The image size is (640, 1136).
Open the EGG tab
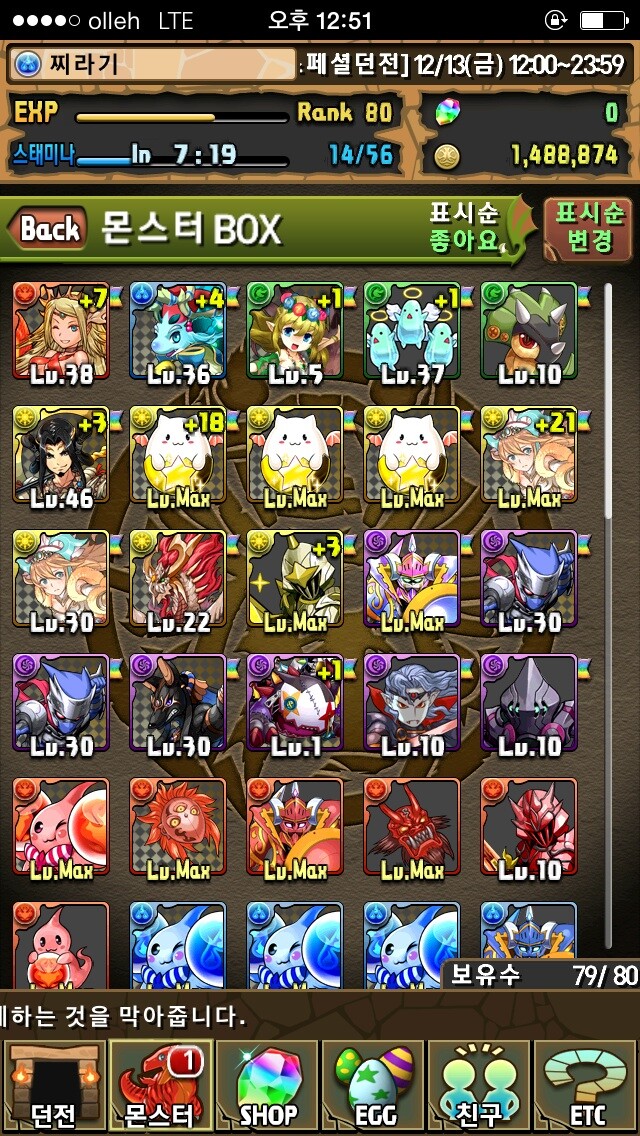[373, 1087]
